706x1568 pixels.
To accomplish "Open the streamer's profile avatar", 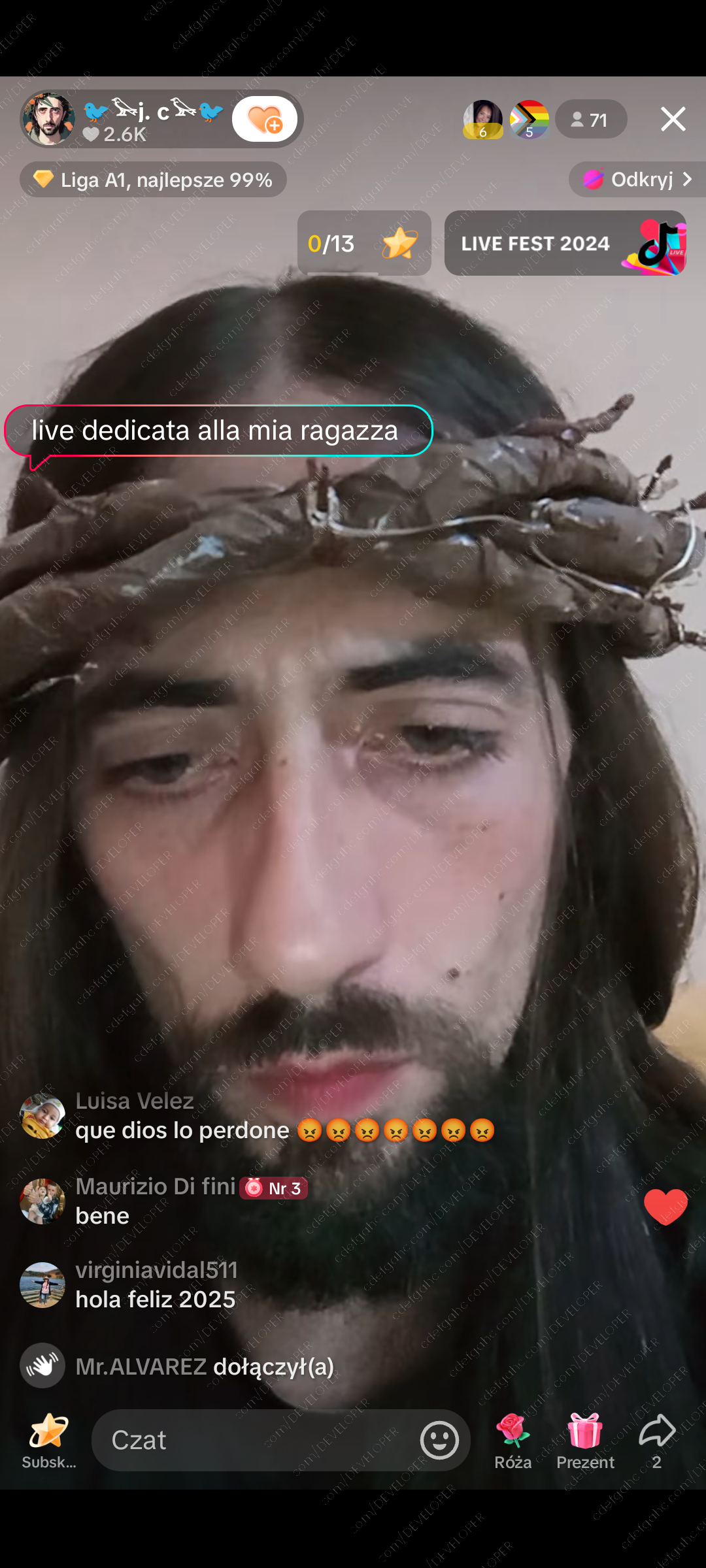I will (48, 119).
